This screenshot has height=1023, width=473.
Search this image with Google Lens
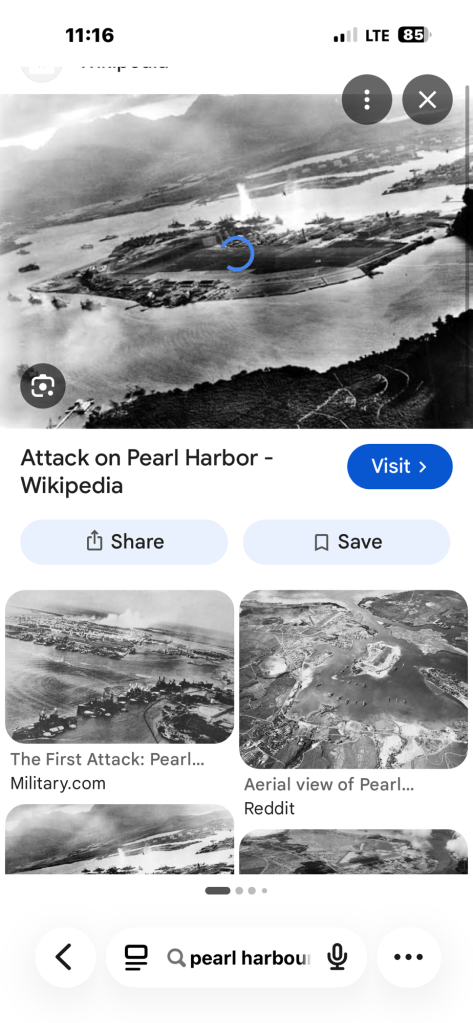43,386
